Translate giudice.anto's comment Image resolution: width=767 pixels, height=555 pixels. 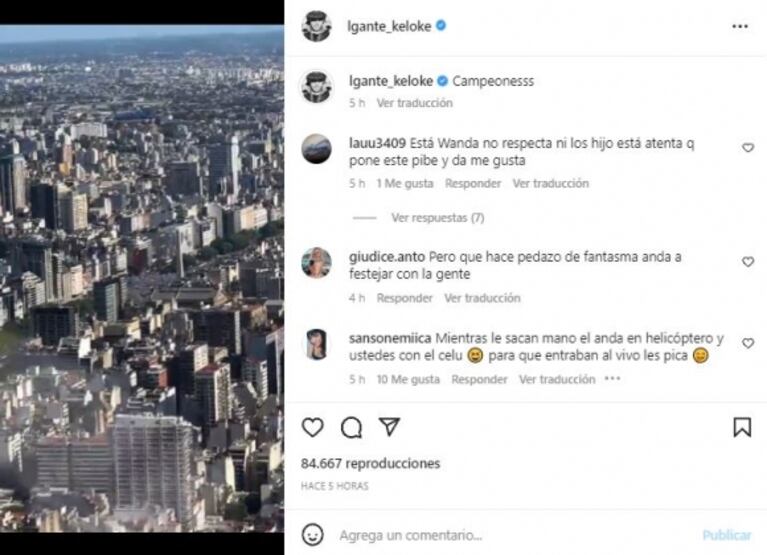pyautogui.click(x=482, y=298)
